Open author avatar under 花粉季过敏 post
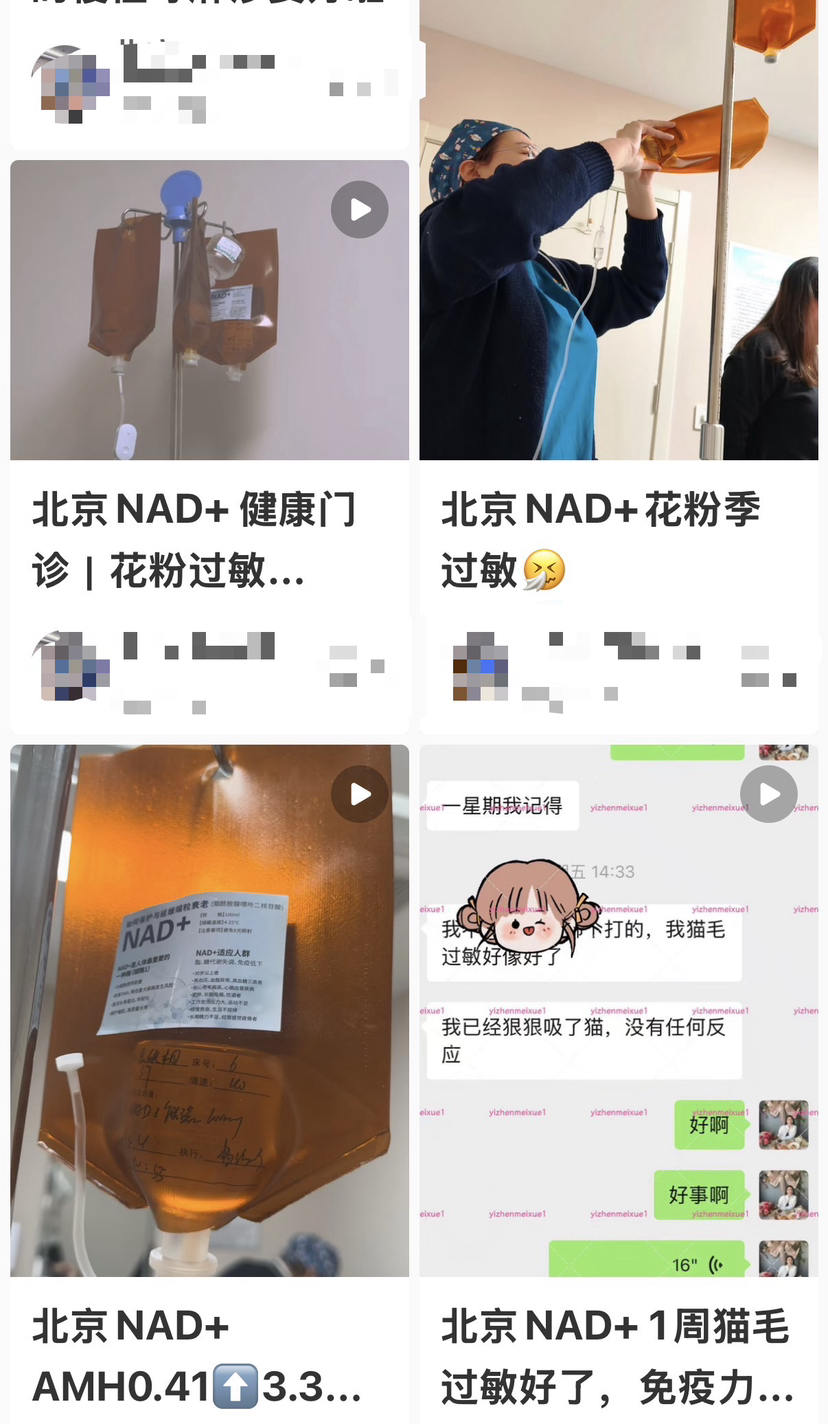The width and height of the screenshot is (828, 1424). pos(480,665)
